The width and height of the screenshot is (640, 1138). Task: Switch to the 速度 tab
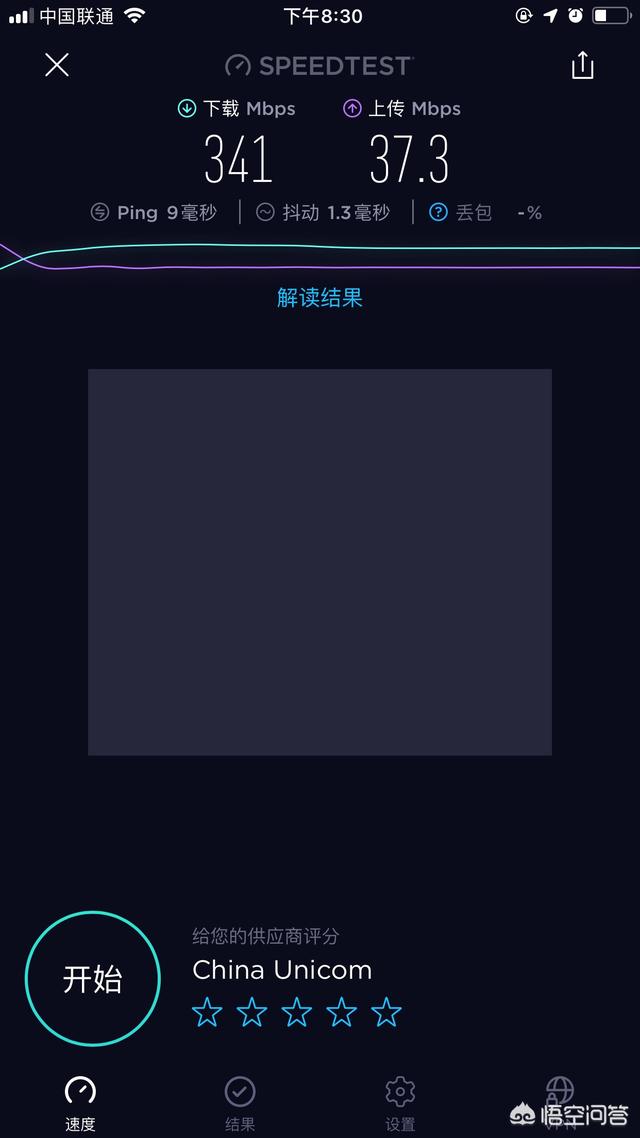pyautogui.click(x=80, y=1103)
